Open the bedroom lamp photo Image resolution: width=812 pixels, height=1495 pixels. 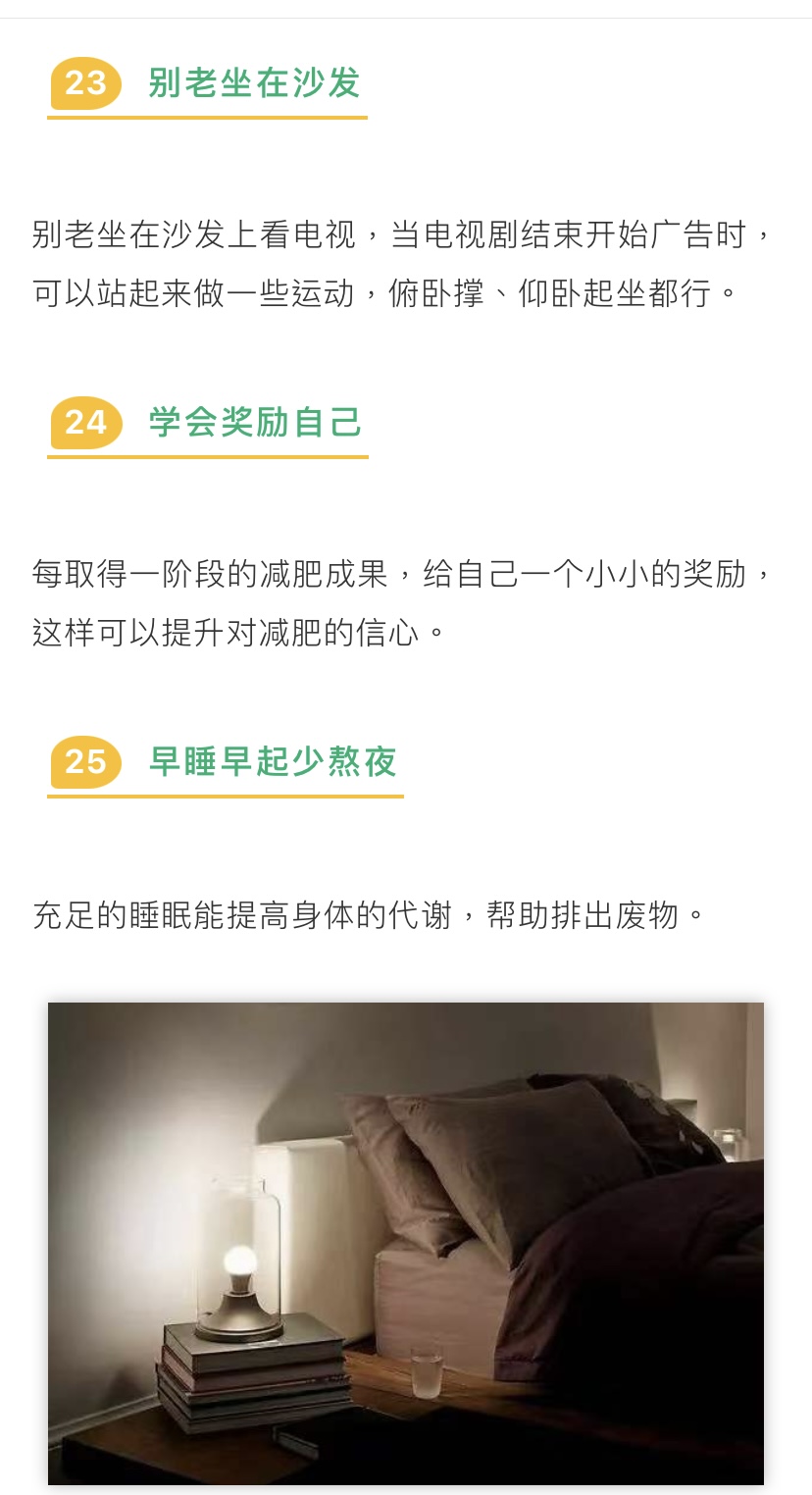405,1243
